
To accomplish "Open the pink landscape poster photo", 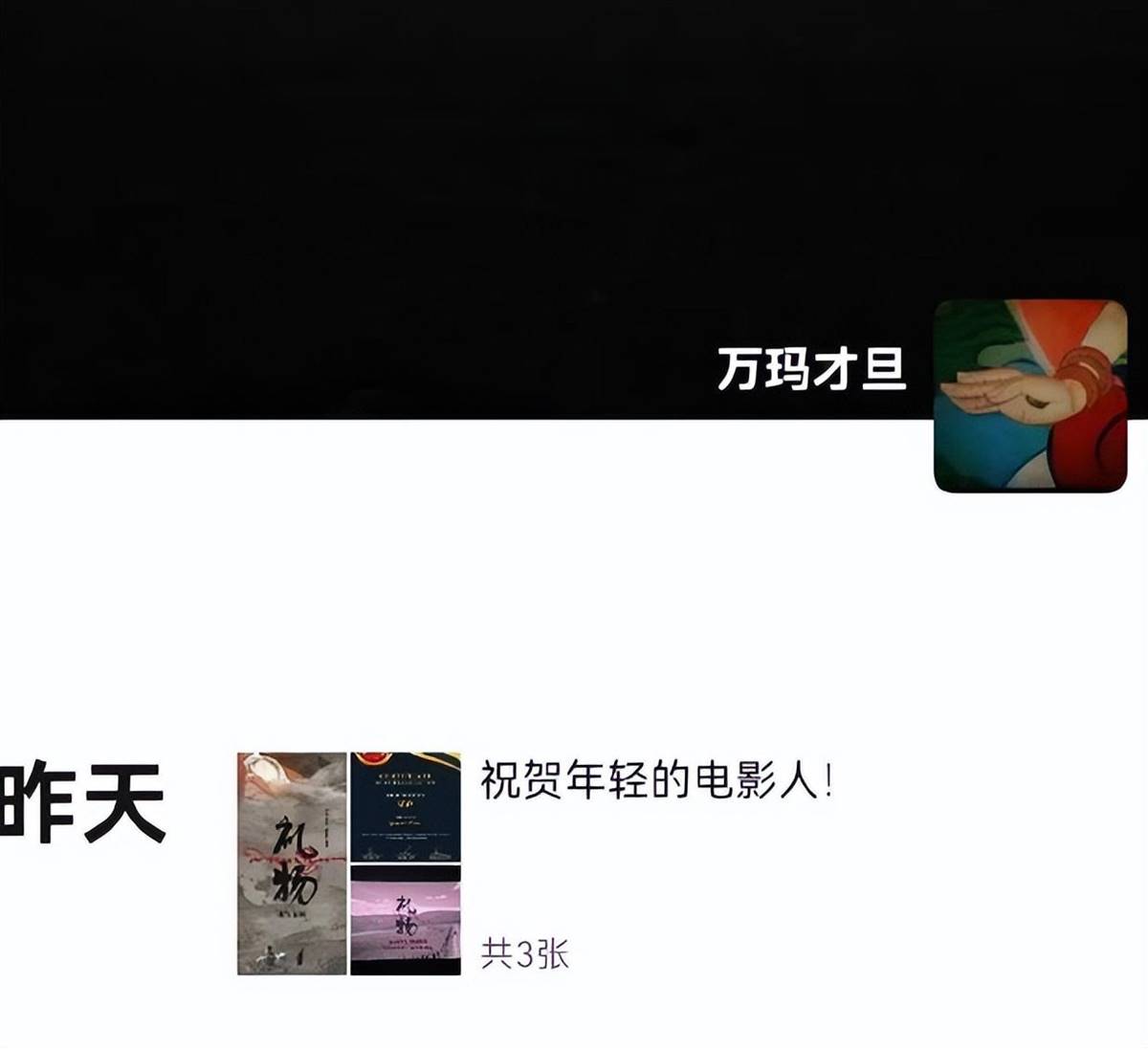I will (x=406, y=920).
